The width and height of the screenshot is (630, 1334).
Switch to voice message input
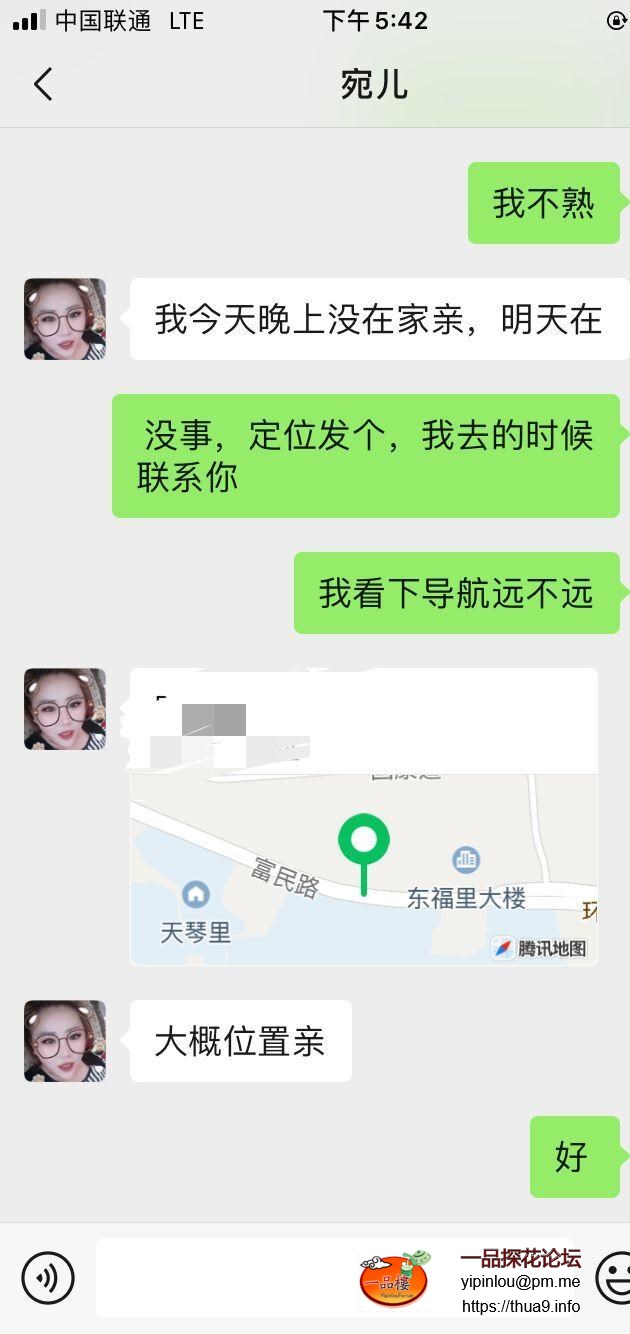[48, 1277]
